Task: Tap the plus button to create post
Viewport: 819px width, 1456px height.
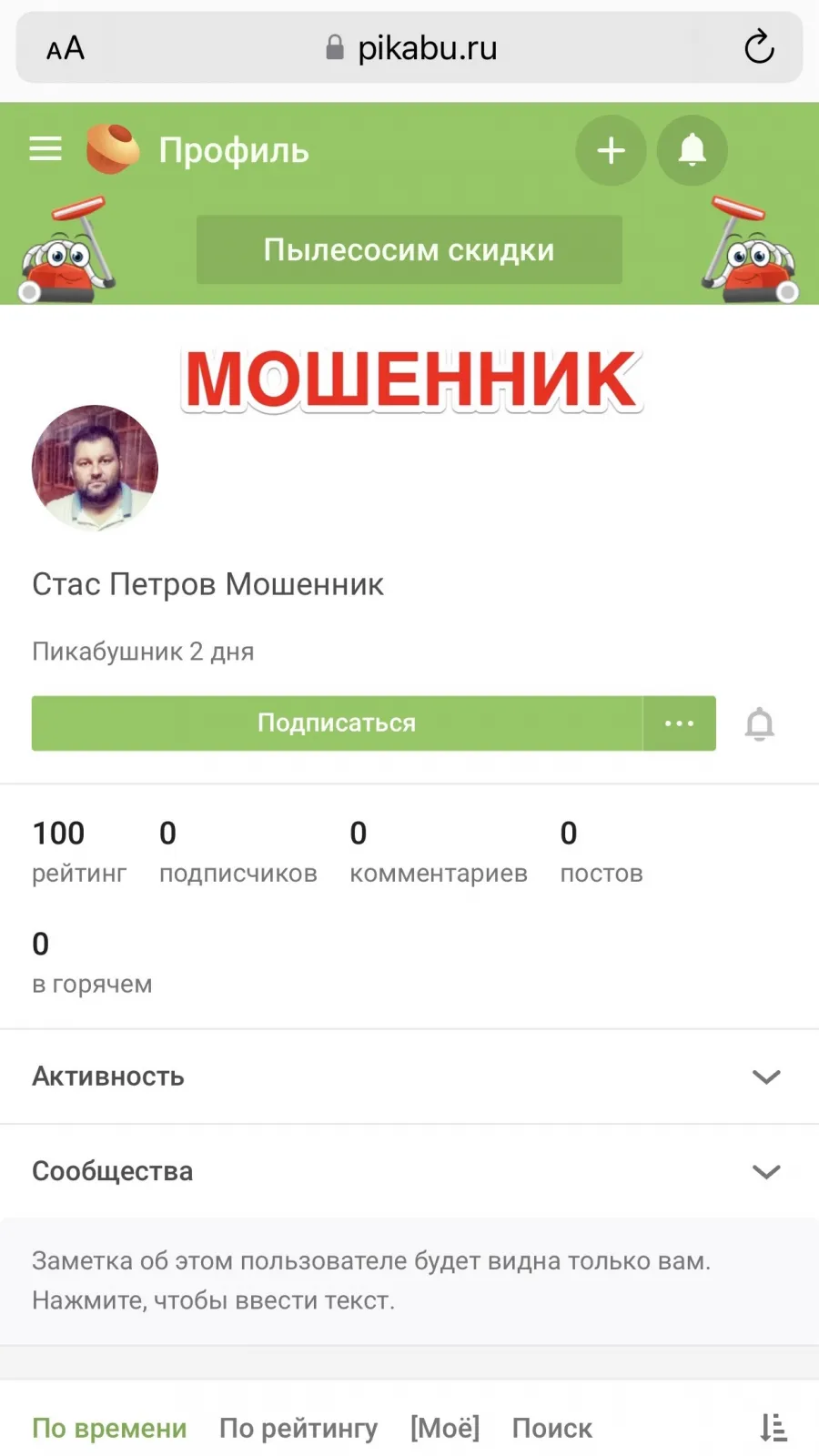Action: coord(611,150)
